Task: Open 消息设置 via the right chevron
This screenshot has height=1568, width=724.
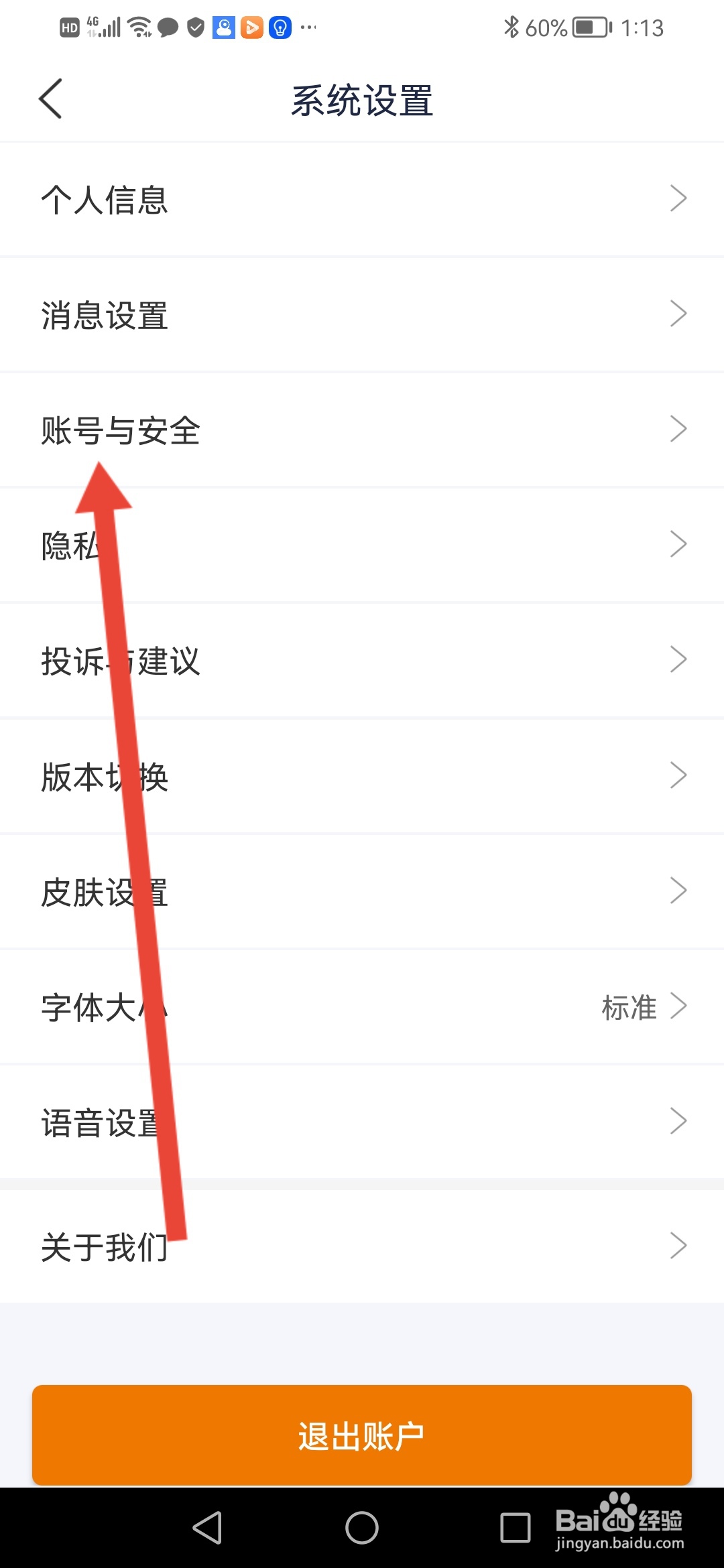Action: click(x=679, y=313)
